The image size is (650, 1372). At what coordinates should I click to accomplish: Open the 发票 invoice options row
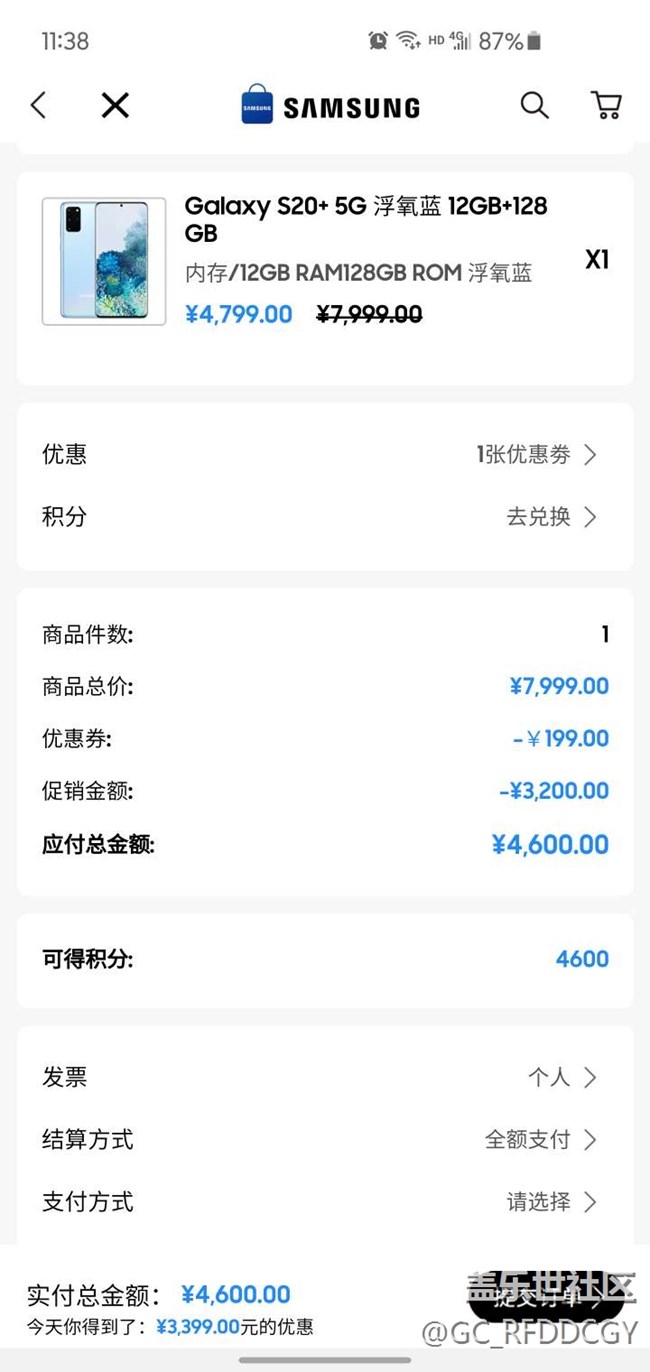(x=325, y=1077)
